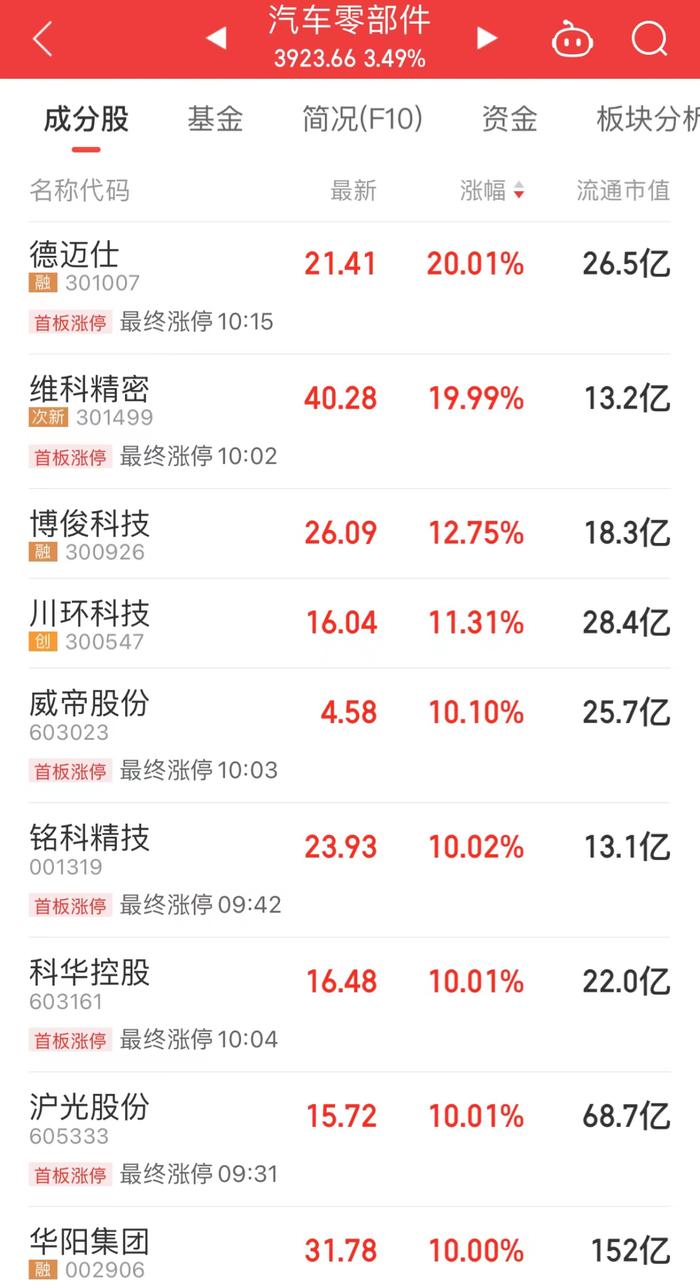Sort the list by 涨幅 column
The image size is (700, 1281).
click(492, 191)
